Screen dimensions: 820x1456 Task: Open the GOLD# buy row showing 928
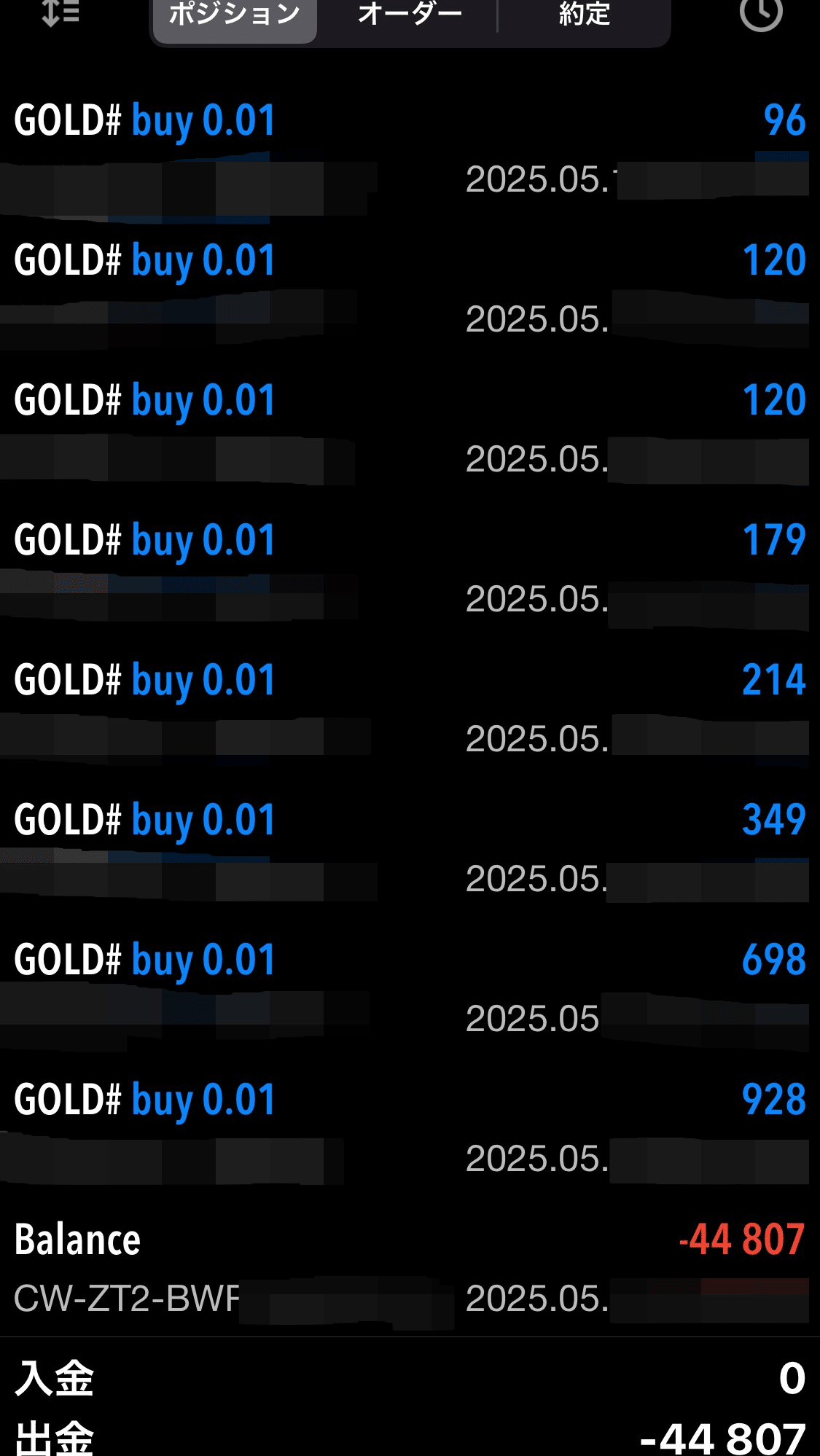tap(410, 1128)
